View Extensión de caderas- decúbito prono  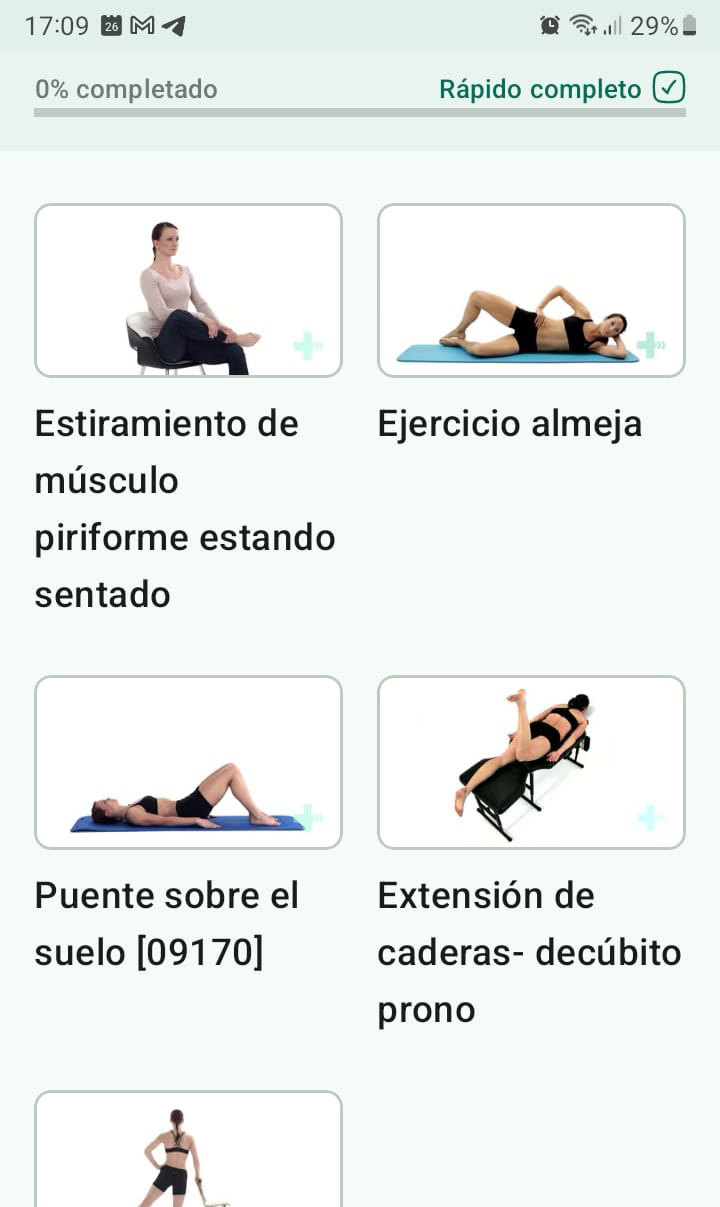tap(531, 762)
